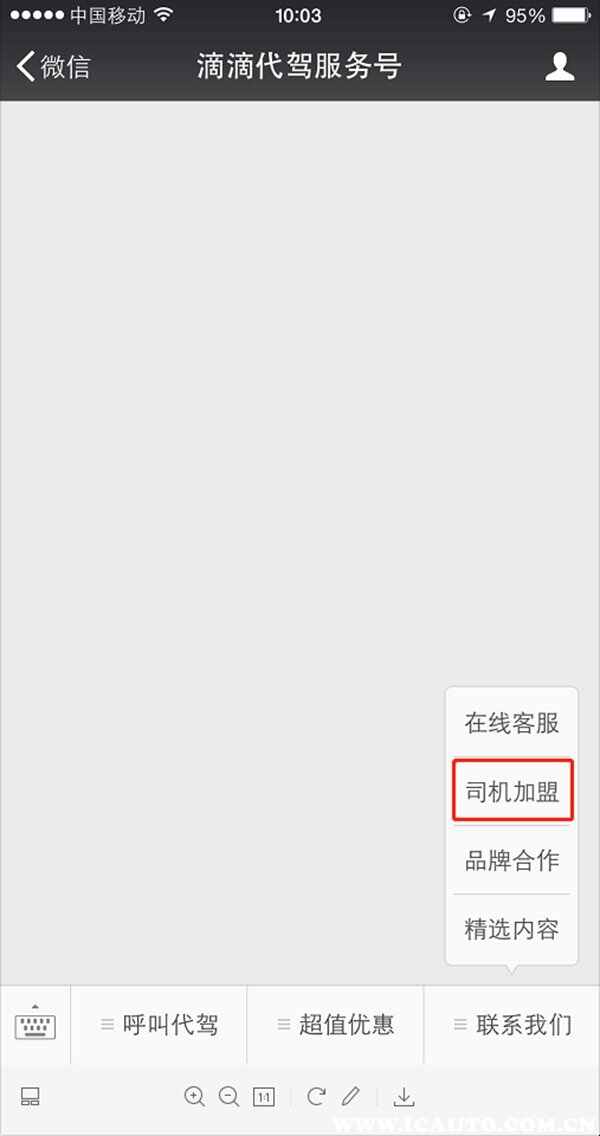Toggle the thumbnail strip layout icon

[x=30, y=1097]
